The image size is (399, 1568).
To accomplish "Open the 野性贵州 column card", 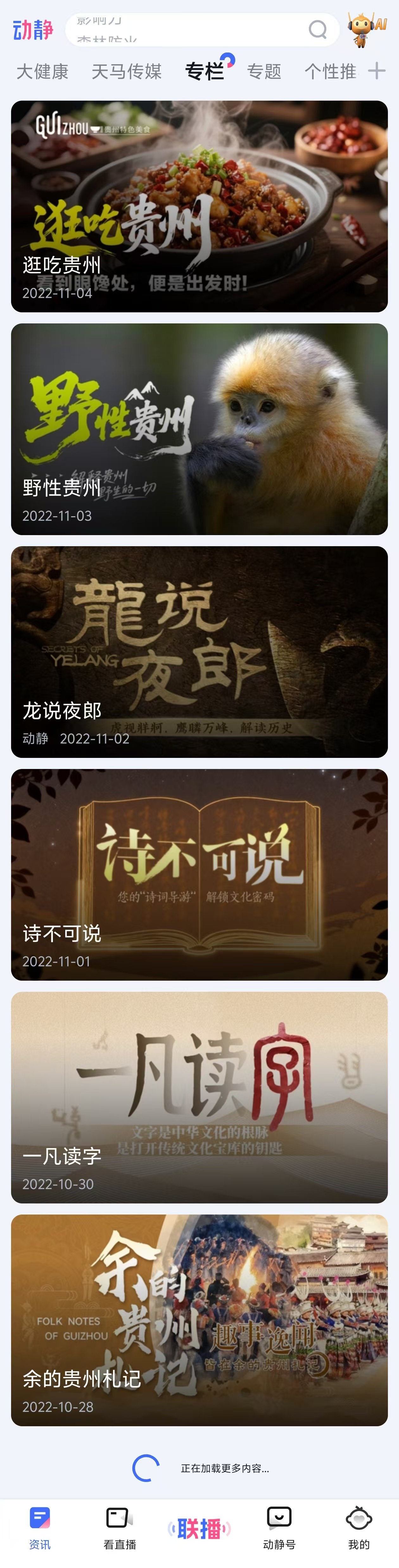I will click(199, 429).
